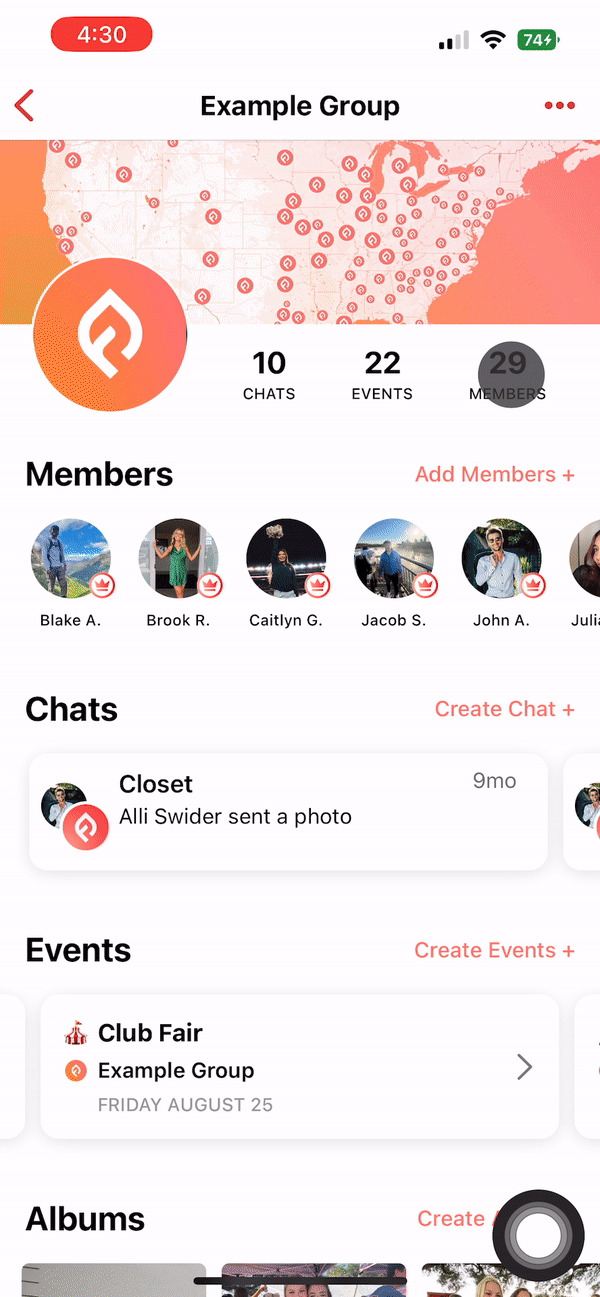Open Jacob S.'s profile
Image resolution: width=600 pixels, height=1297 pixels.
(x=394, y=559)
